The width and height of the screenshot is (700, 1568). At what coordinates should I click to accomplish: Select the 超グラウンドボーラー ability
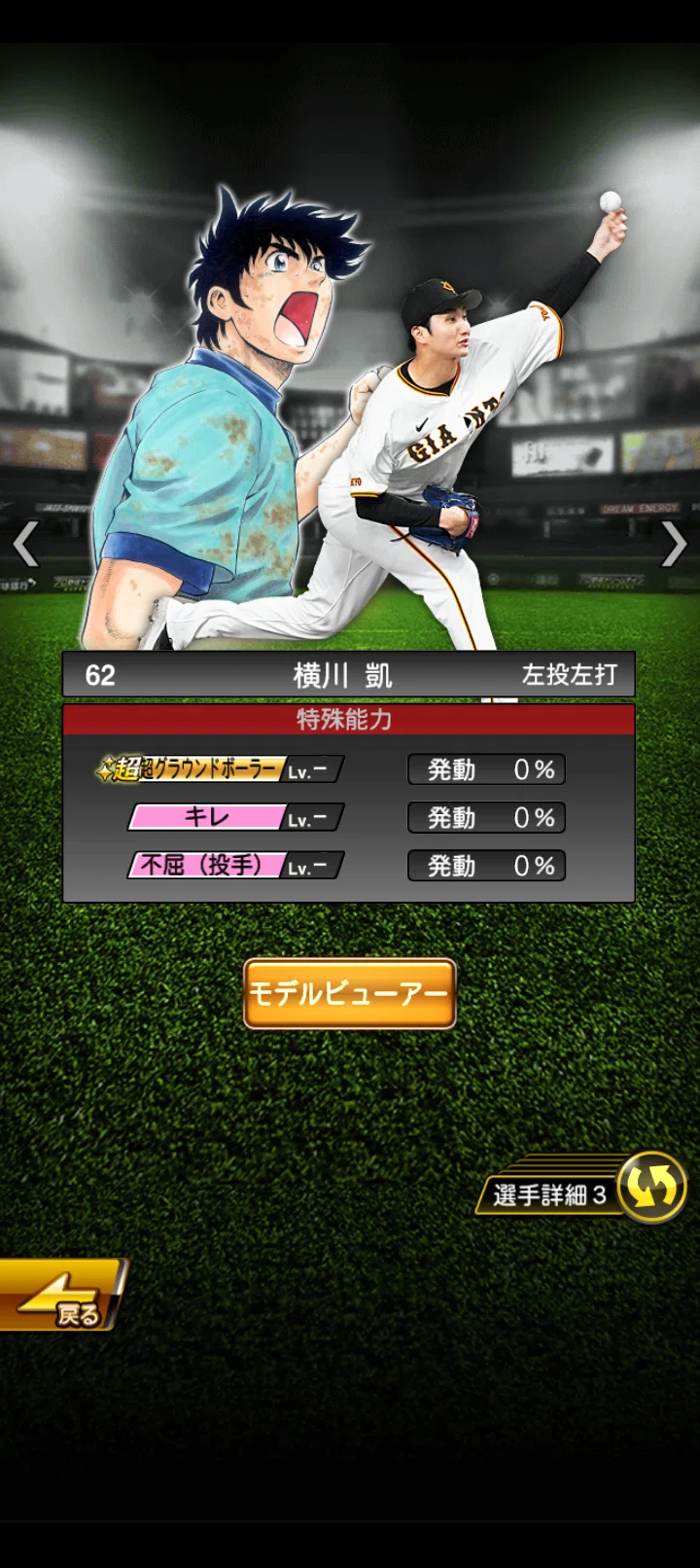click(220, 769)
